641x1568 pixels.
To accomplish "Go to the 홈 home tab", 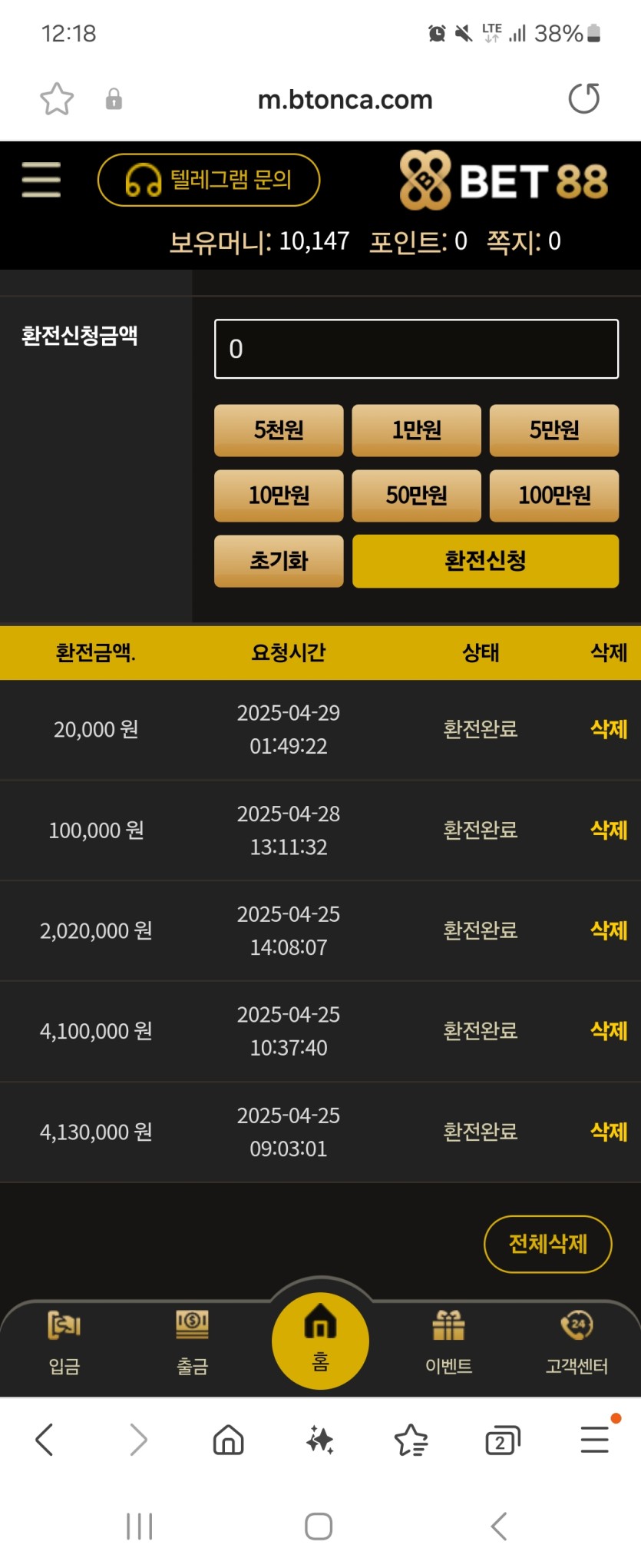I will 320,1341.
